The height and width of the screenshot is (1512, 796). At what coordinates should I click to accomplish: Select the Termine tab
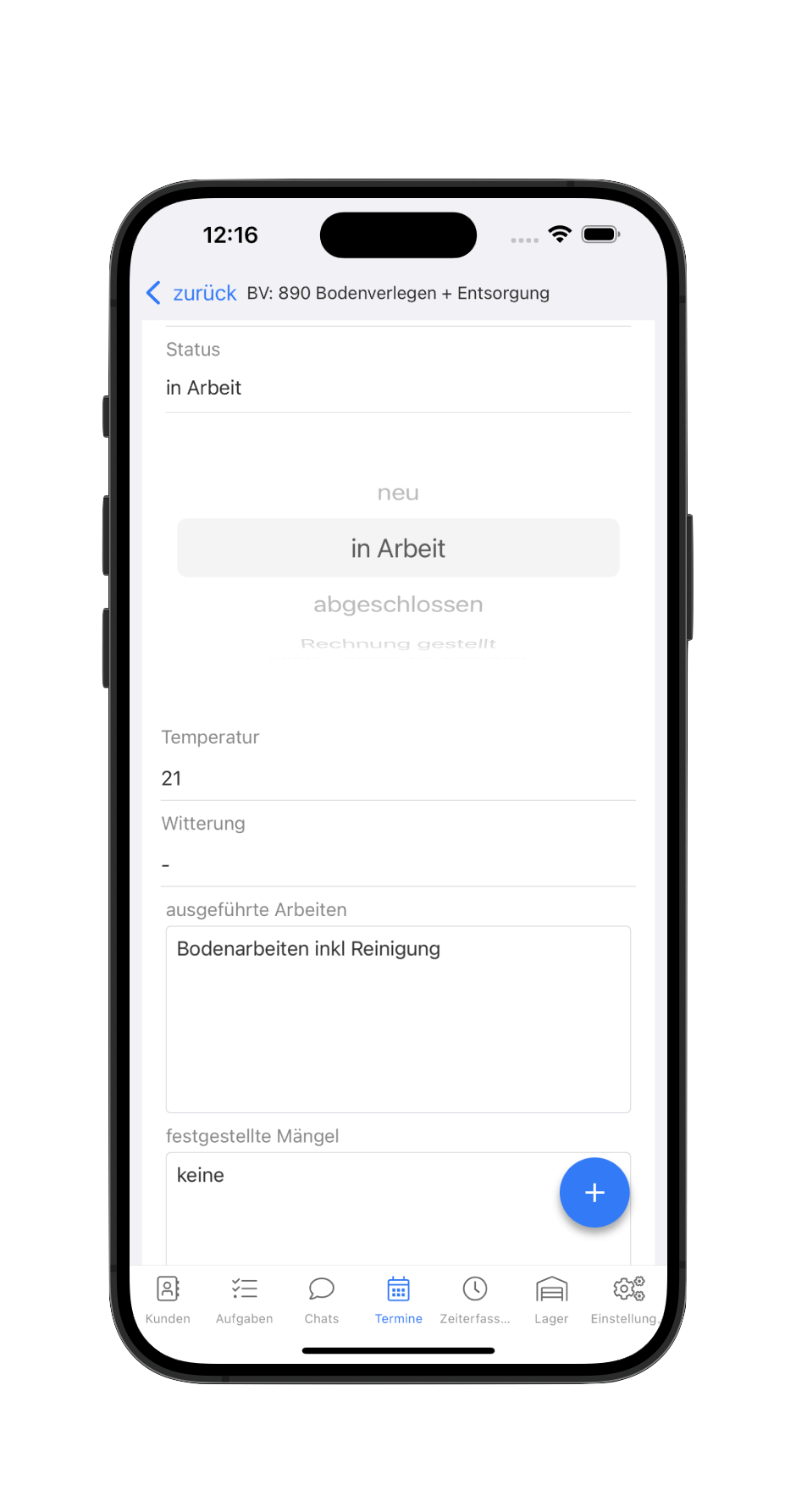tap(398, 1300)
